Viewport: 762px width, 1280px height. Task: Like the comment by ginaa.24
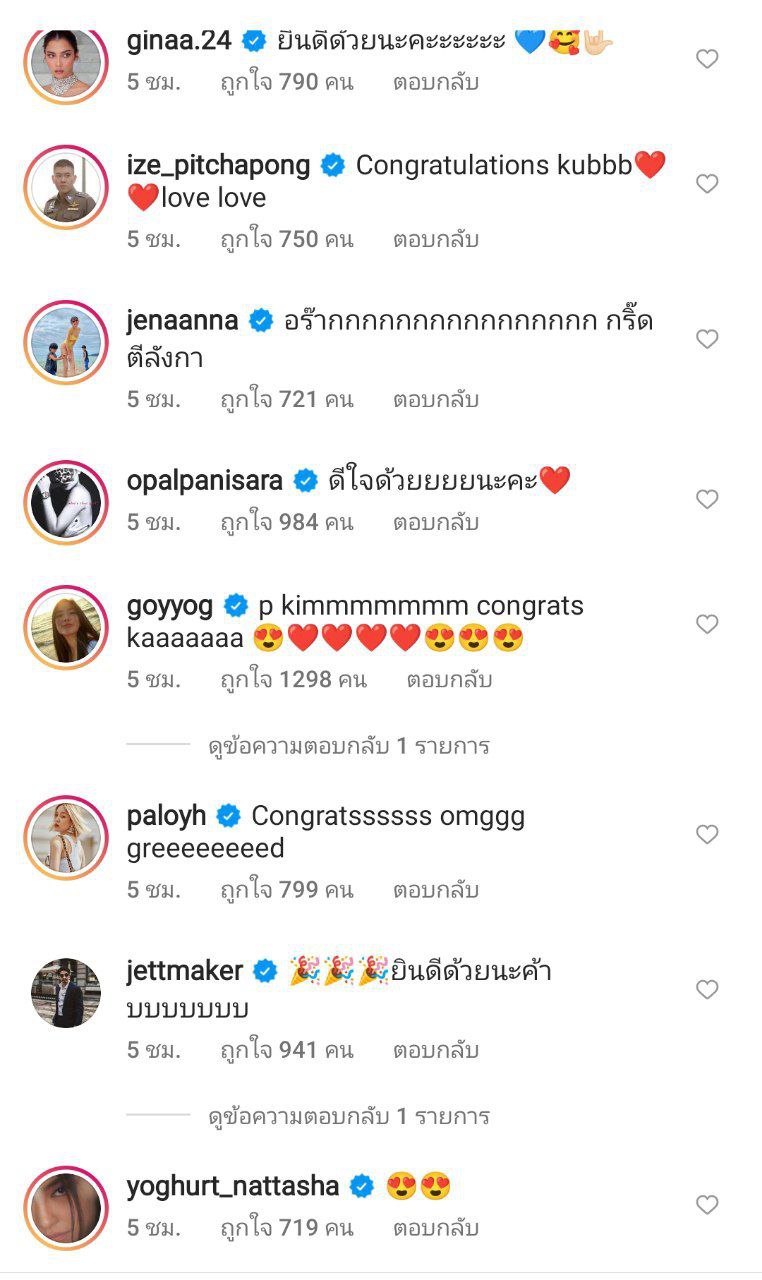click(707, 59)
